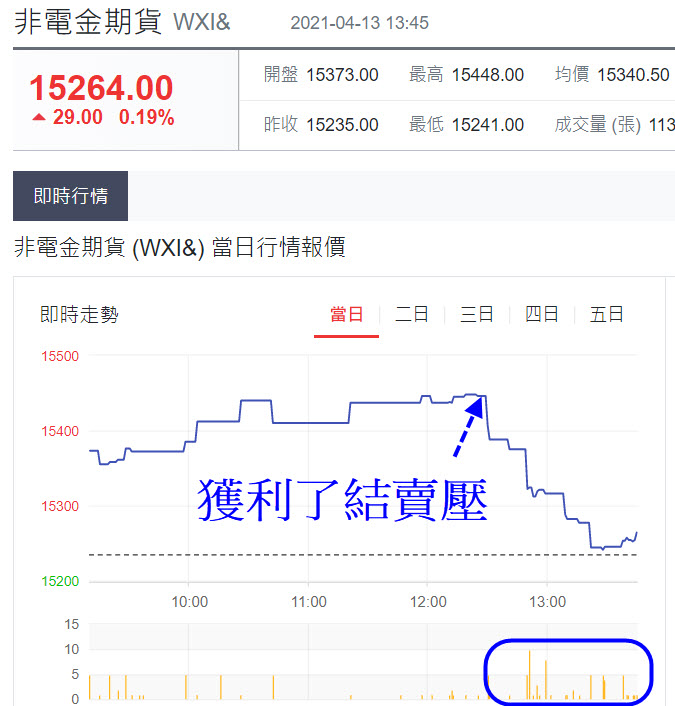Open the 即時行情 tab

[x=70, y=196]
